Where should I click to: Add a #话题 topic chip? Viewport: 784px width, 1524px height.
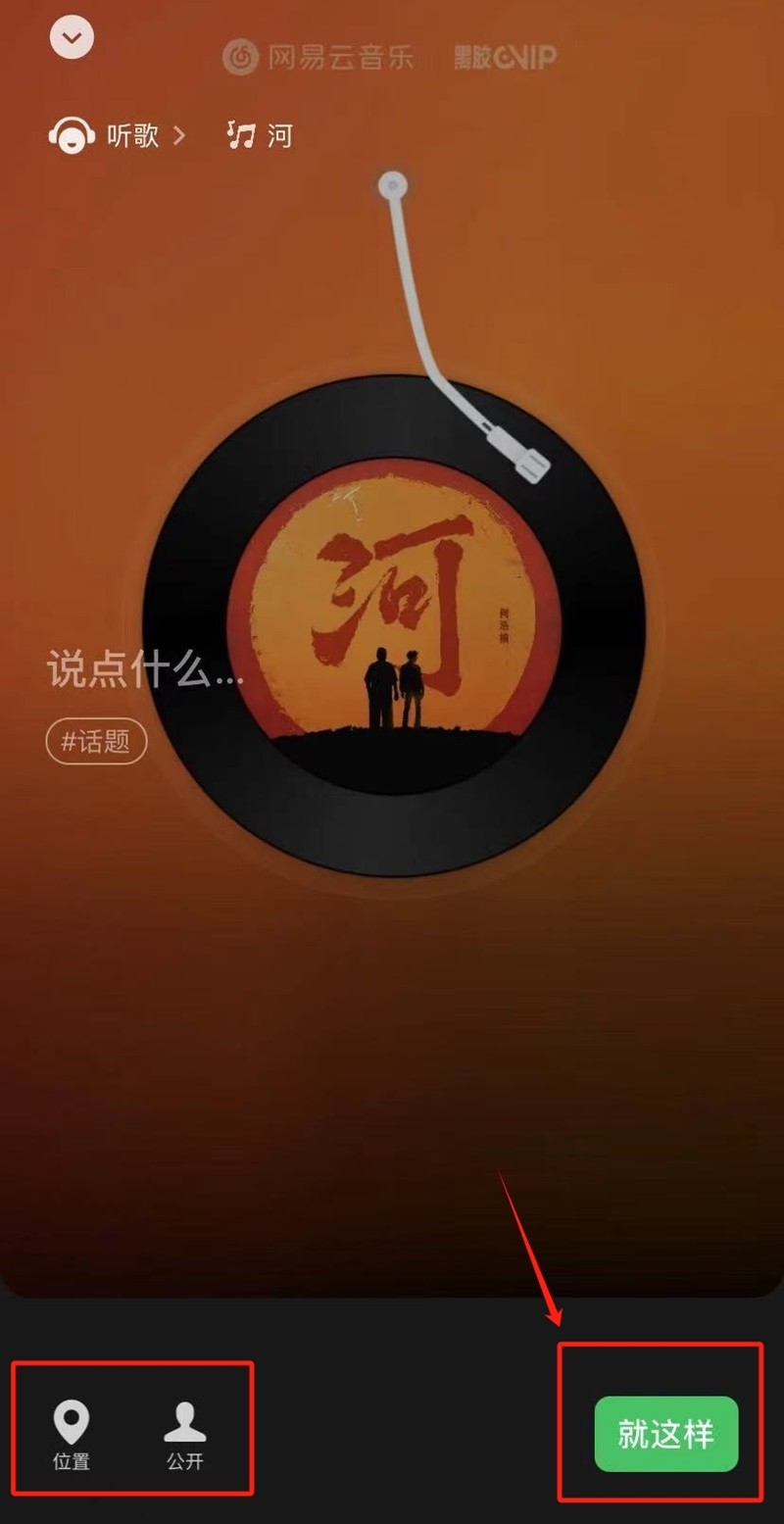(96, 742)
